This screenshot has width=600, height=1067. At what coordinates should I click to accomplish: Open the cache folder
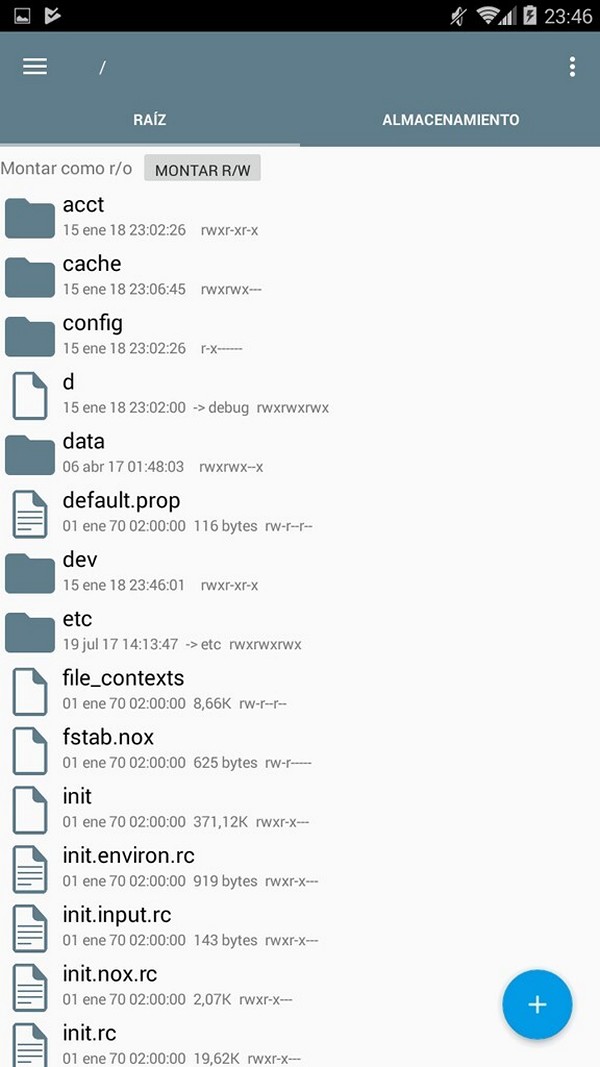coord(300,276)
